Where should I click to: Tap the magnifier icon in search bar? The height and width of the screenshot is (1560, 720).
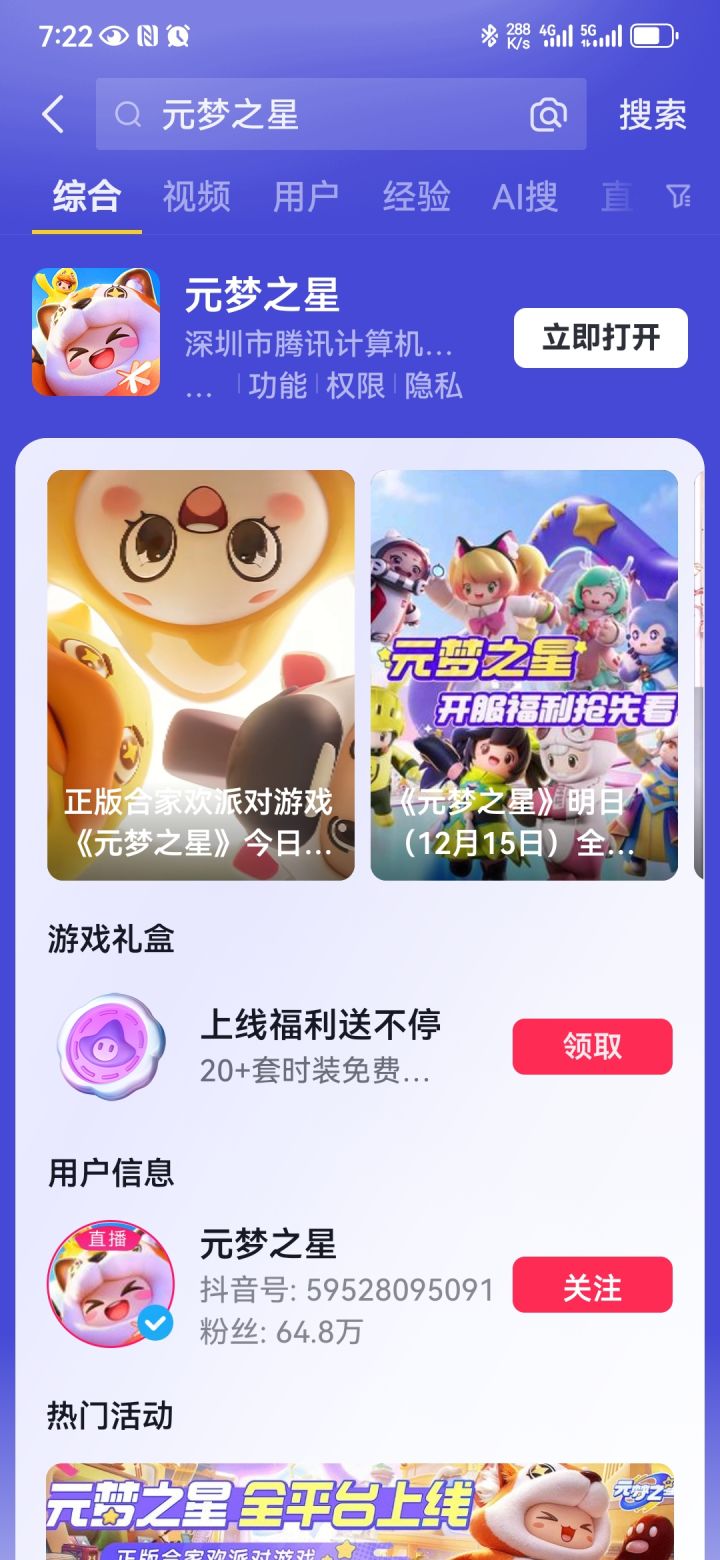pyautogui.click(x=128, y=114)
